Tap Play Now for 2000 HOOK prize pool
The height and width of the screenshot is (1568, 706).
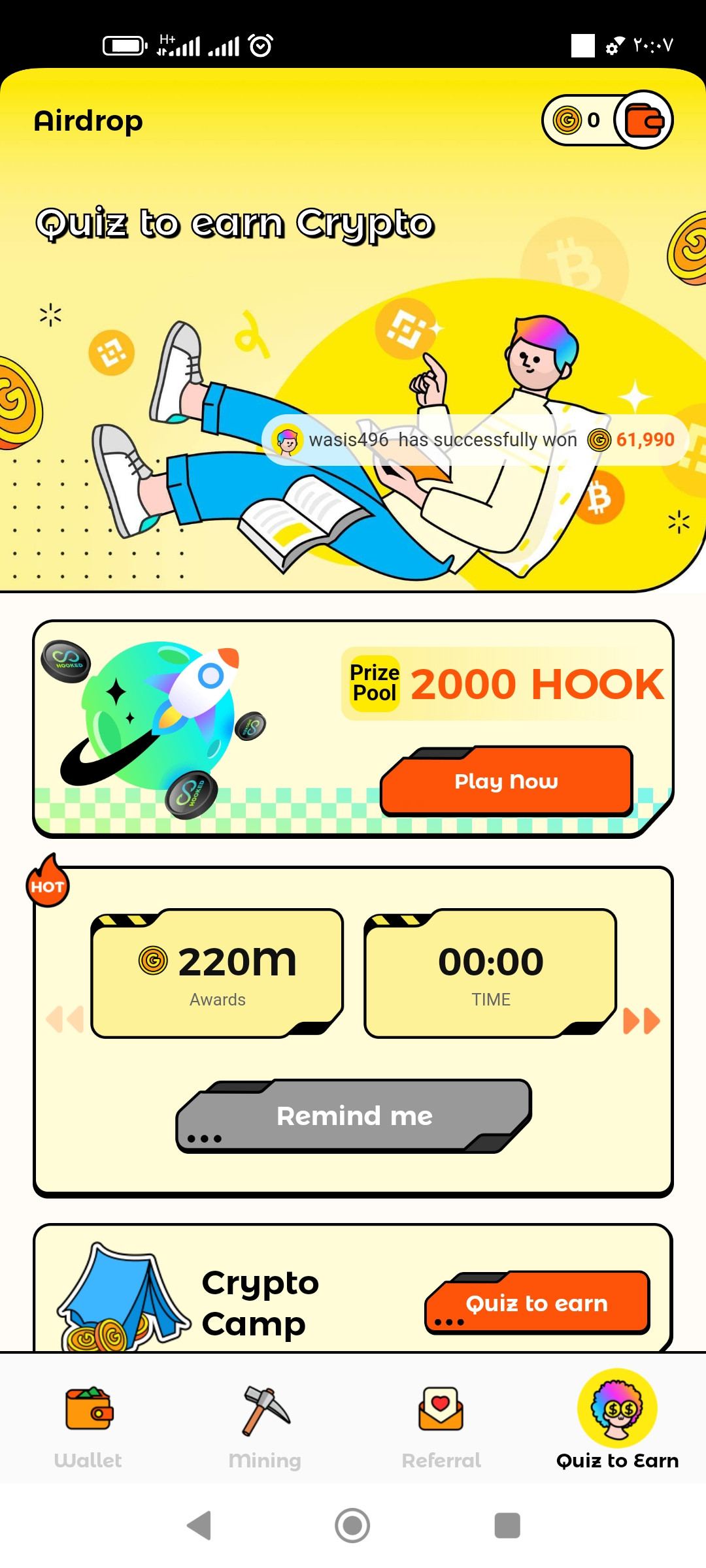tap(507, 781)
